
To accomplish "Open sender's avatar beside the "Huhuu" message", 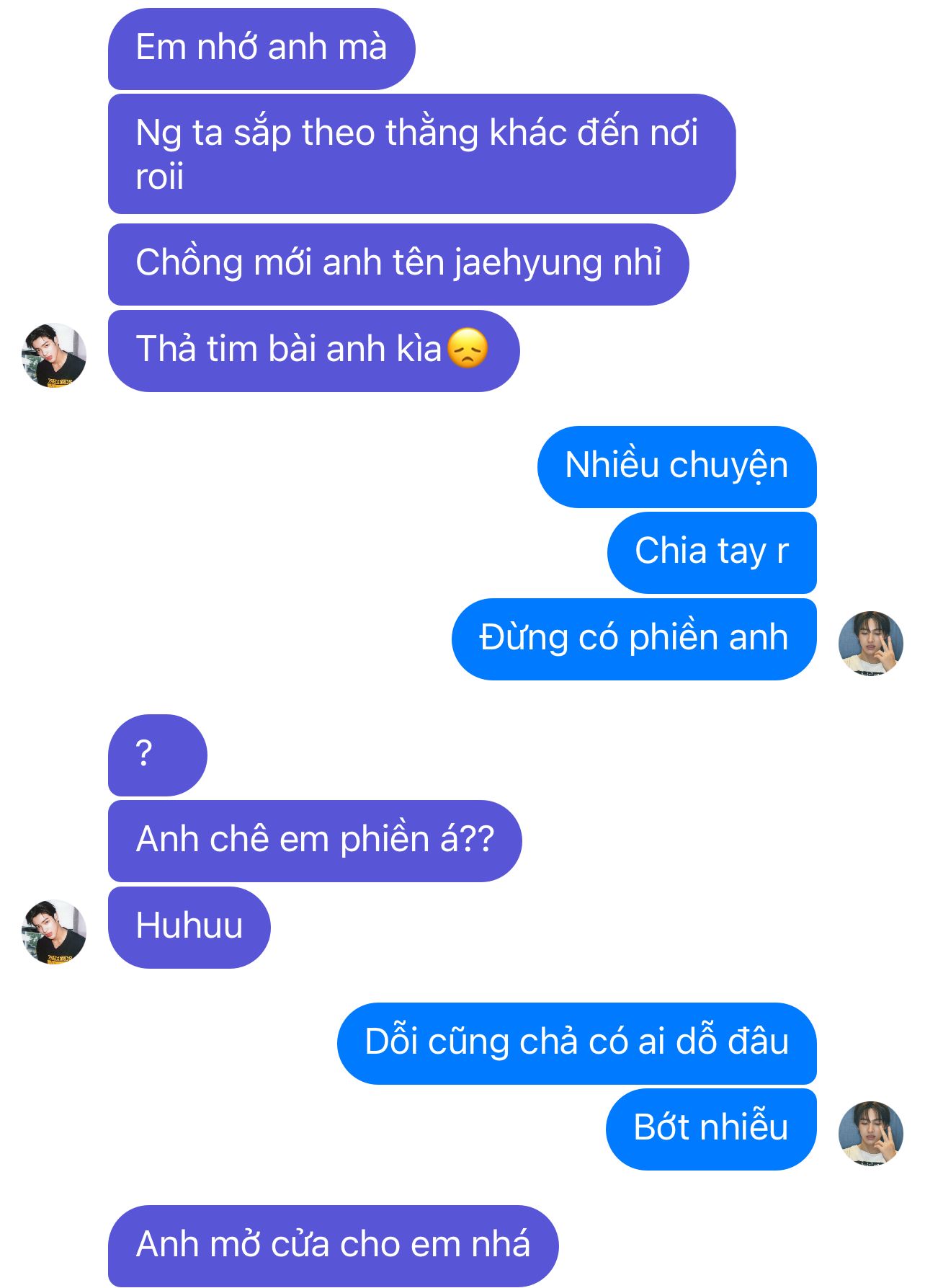I will 54,931.
